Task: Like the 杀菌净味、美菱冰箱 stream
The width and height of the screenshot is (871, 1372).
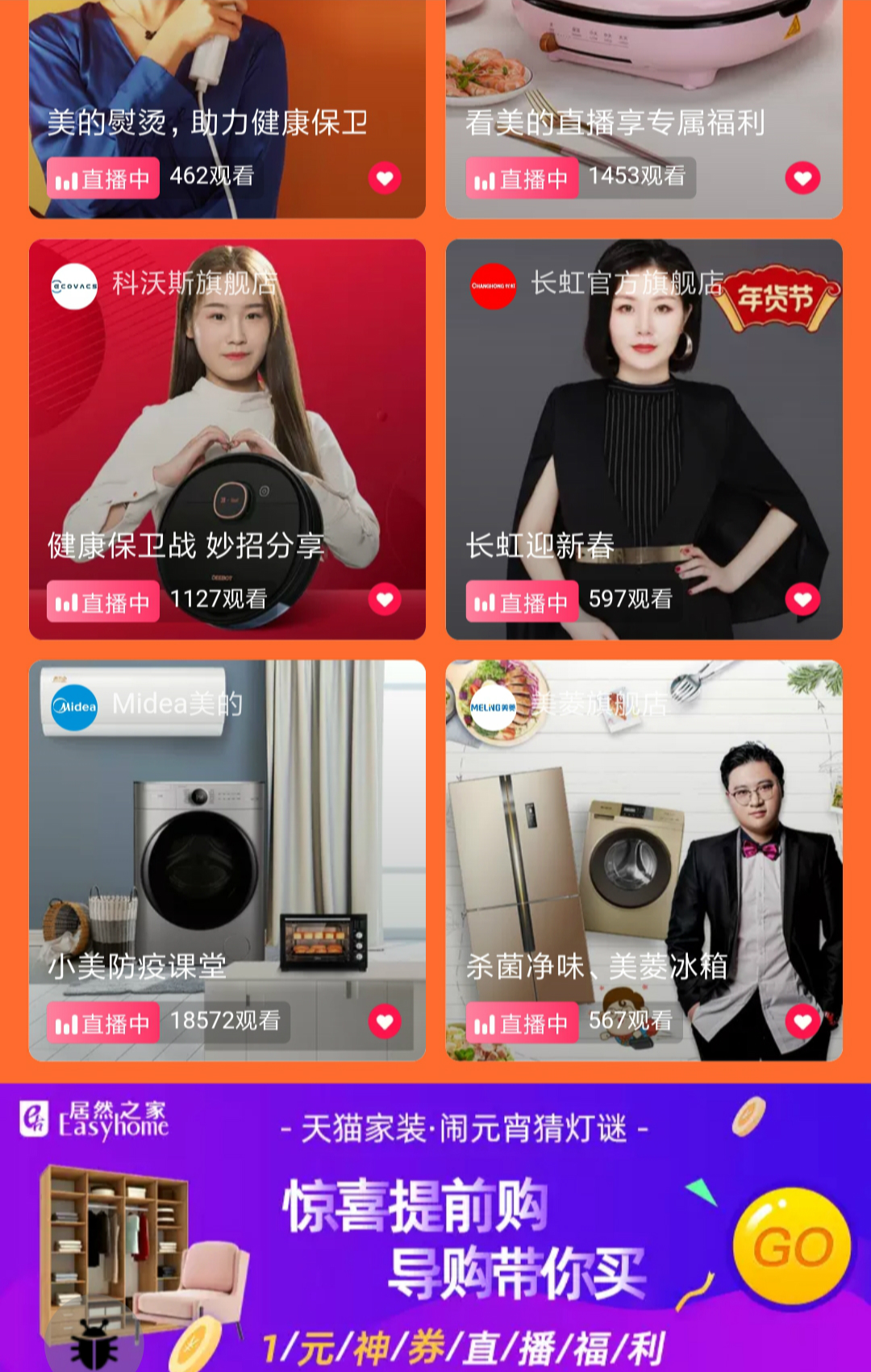Action: pos(802,1021)
